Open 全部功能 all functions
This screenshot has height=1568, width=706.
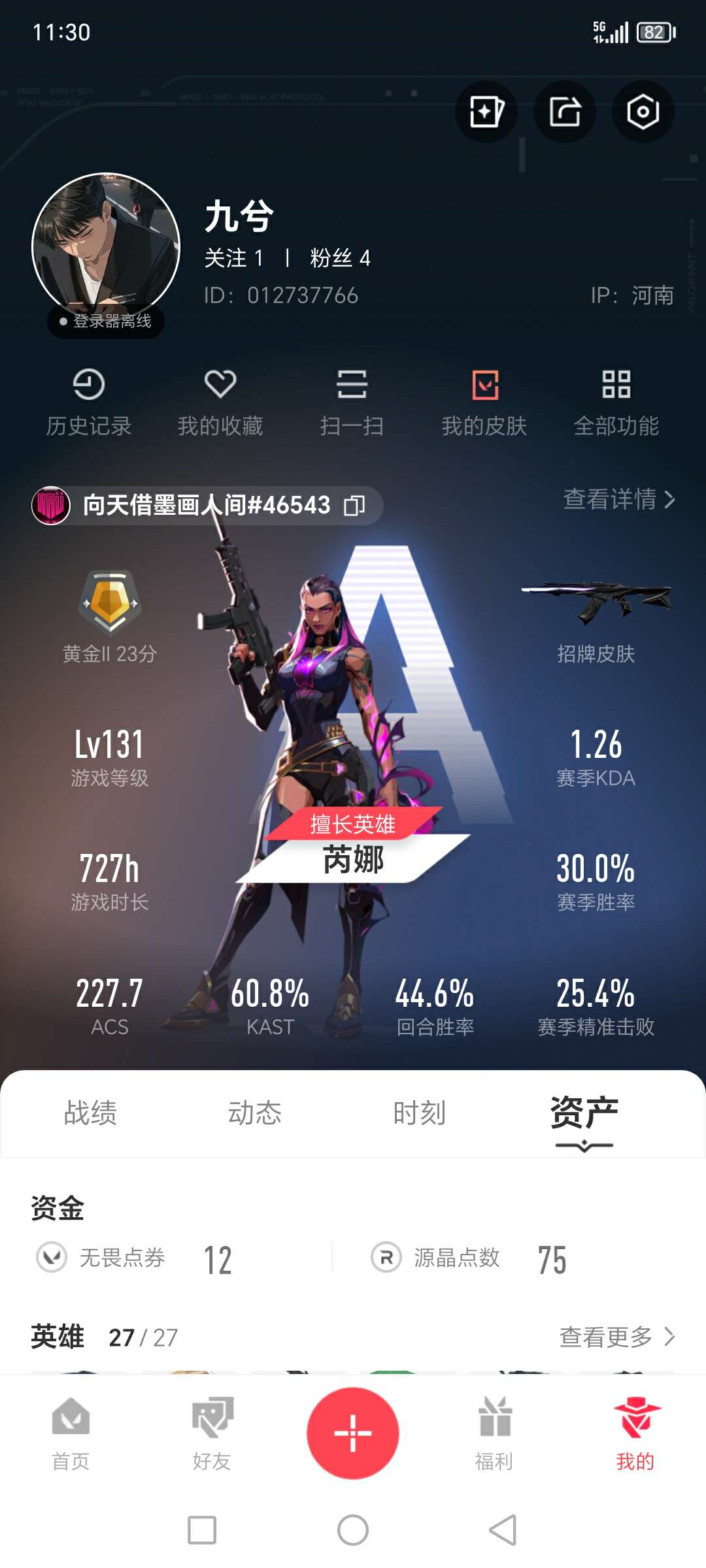coord(616,402)
